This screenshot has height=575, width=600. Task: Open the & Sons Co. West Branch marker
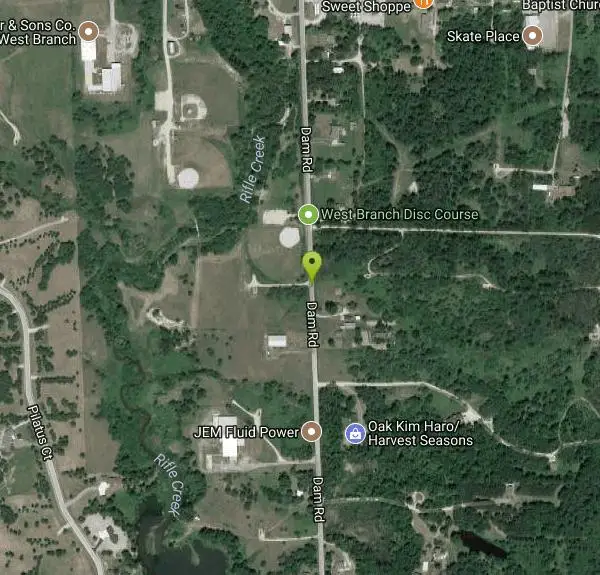point(89,30)
